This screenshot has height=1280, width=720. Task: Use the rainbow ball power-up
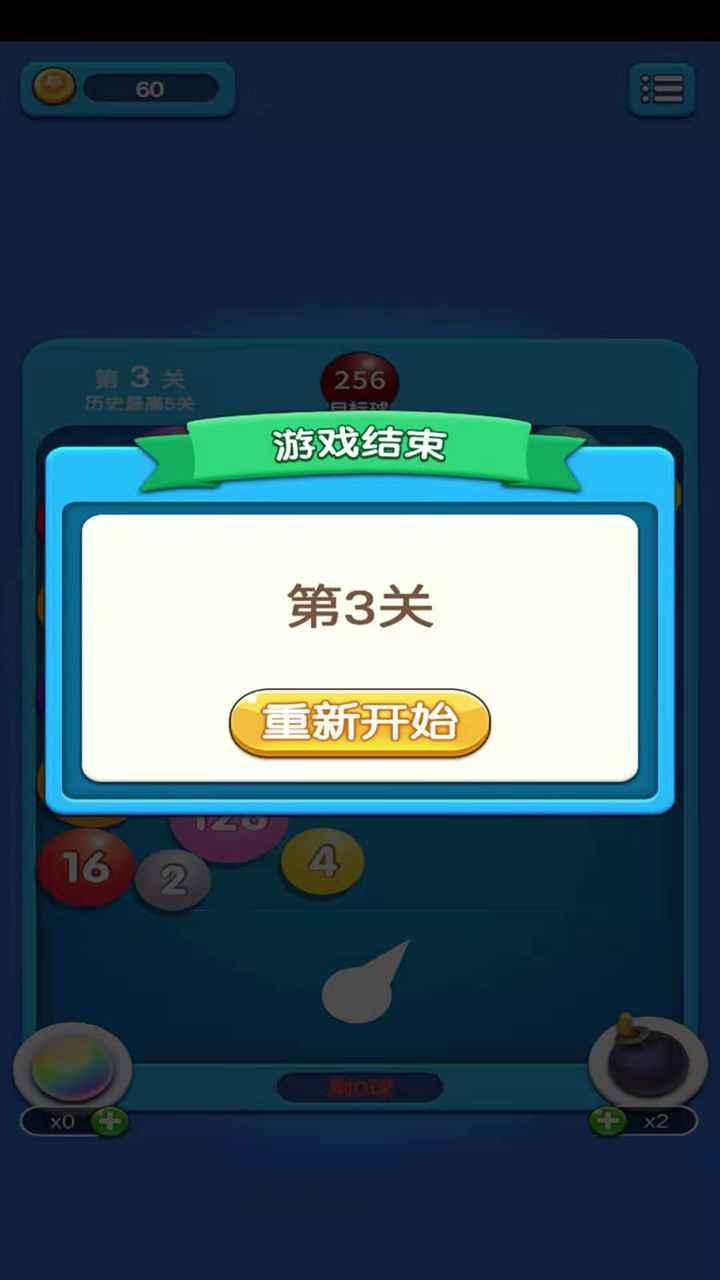click(x=72, y=1067)
